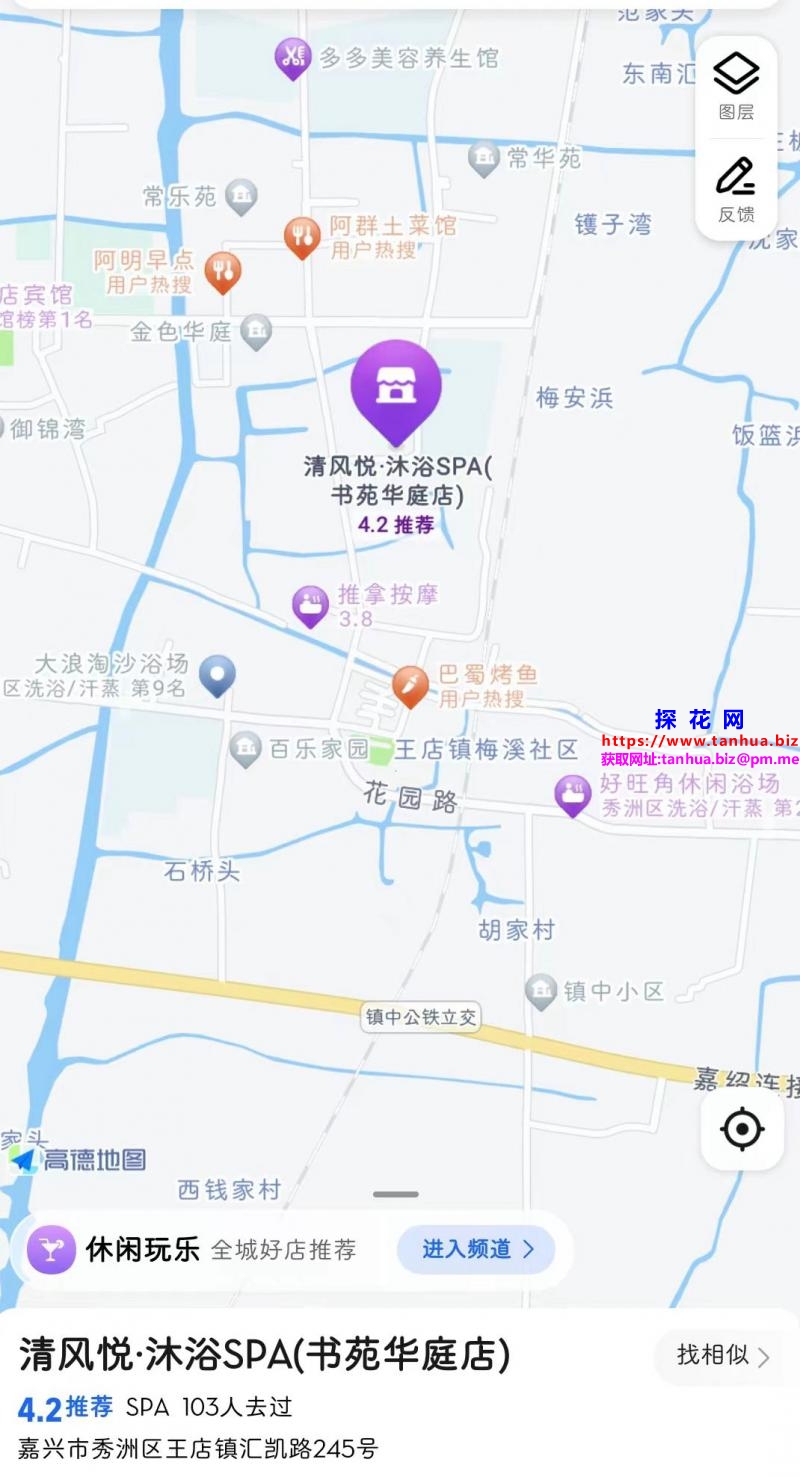Open the 反馈 feedback option
The height and width of the screenshot is (1477, 800).
click(x=736, y=189)
